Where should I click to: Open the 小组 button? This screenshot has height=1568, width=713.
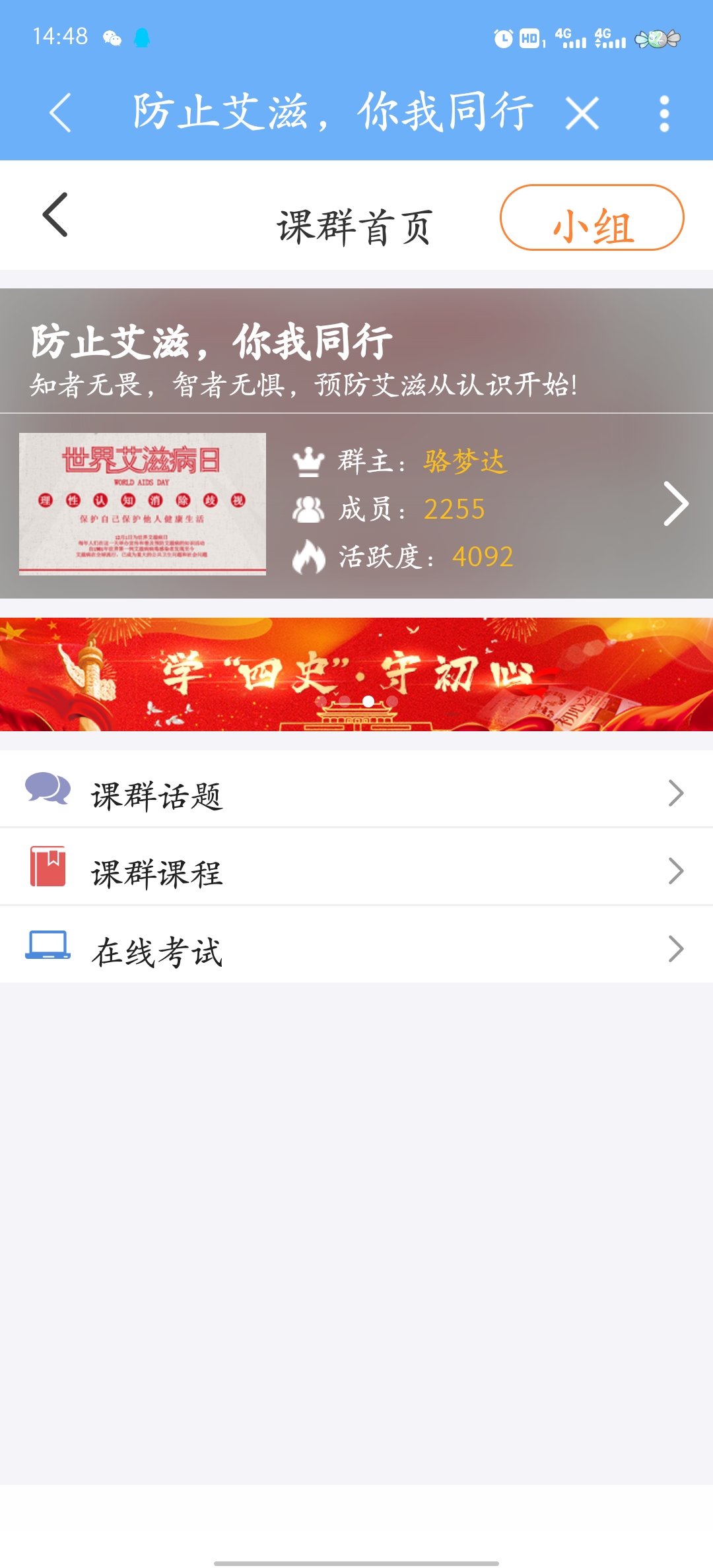(x=592, y=218)
